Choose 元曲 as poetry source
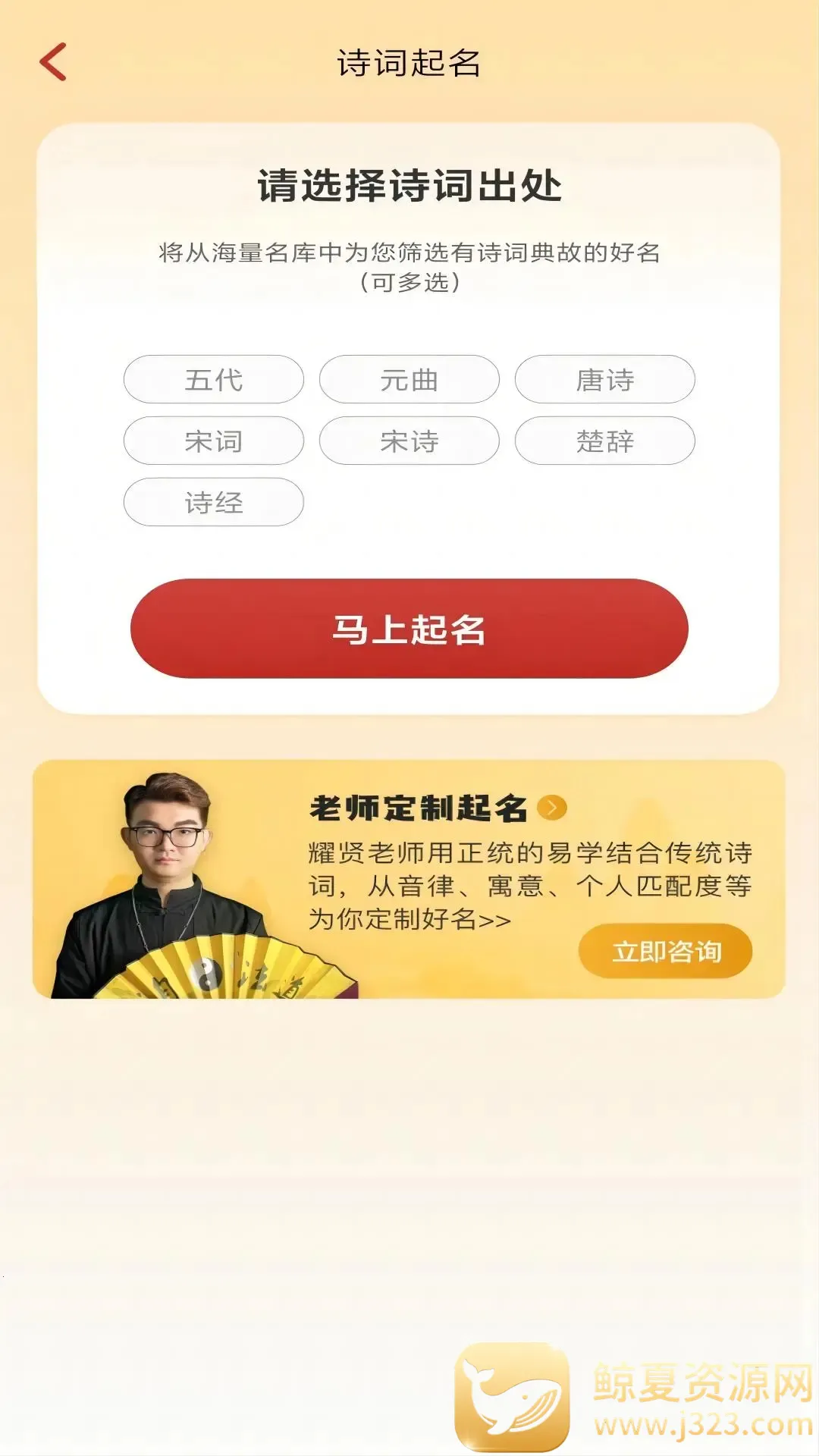 coord(409,379)
